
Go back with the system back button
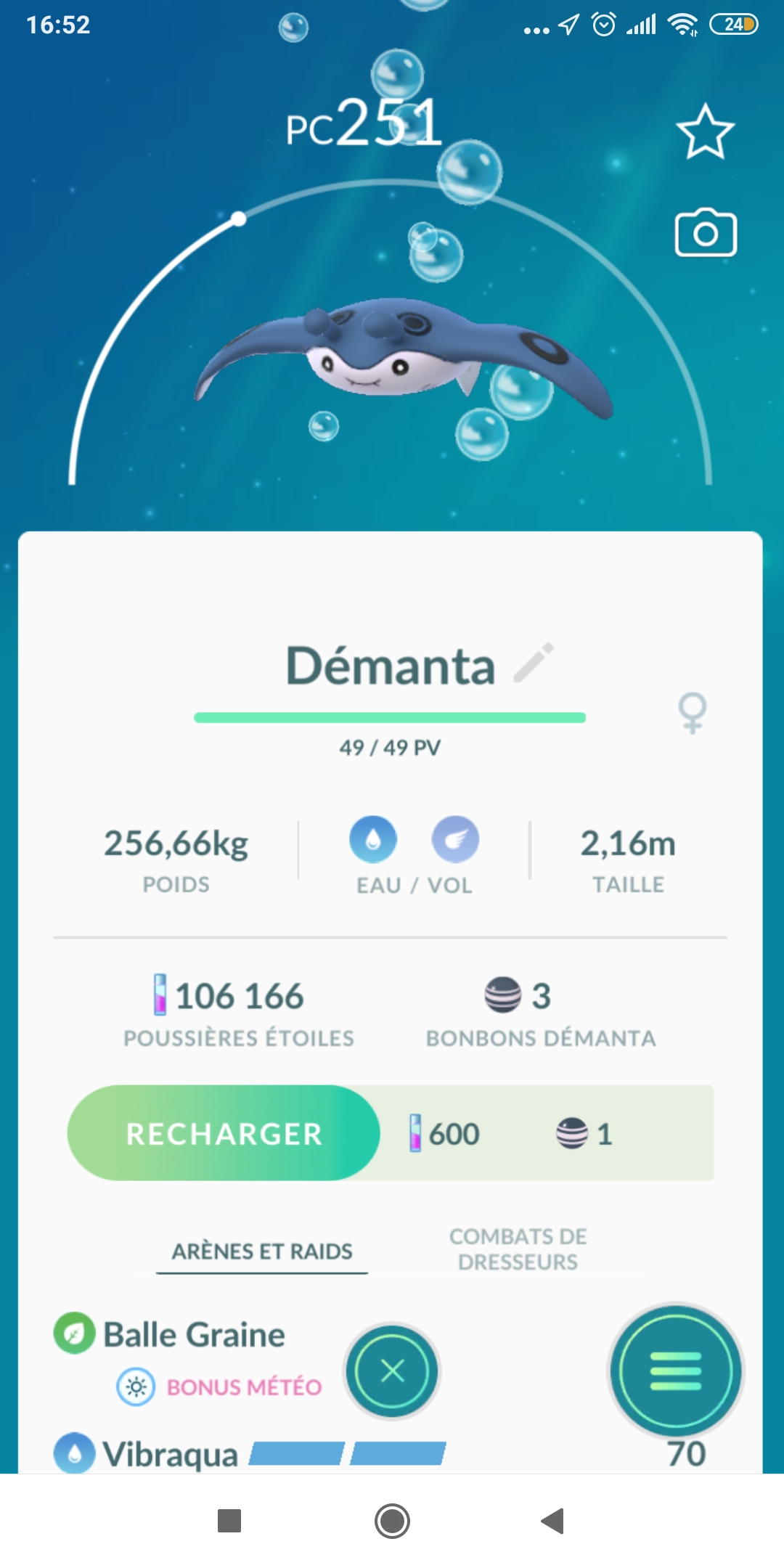tap(553, 1521)
